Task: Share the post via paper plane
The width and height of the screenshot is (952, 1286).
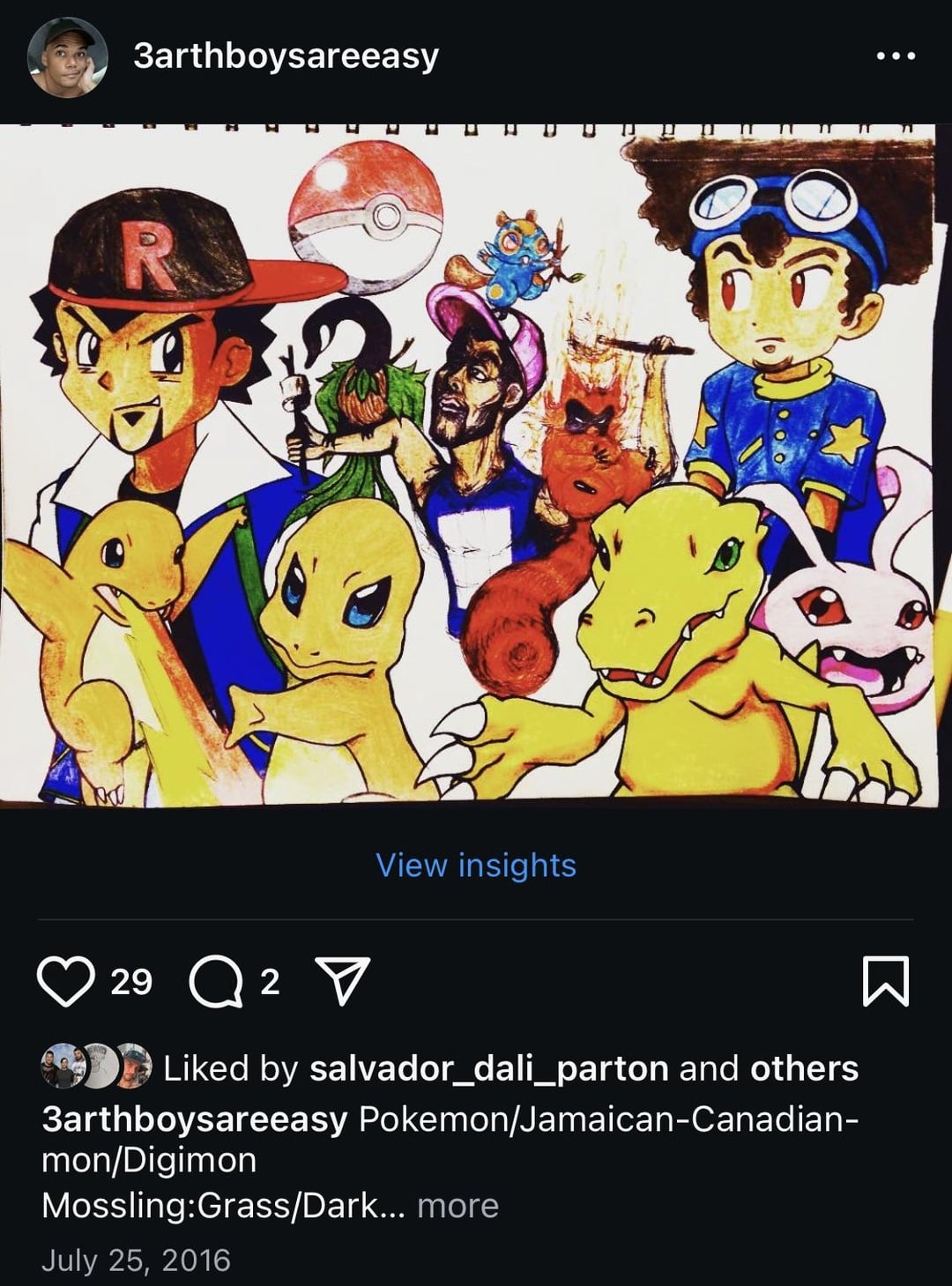Action: coord(342,981)
